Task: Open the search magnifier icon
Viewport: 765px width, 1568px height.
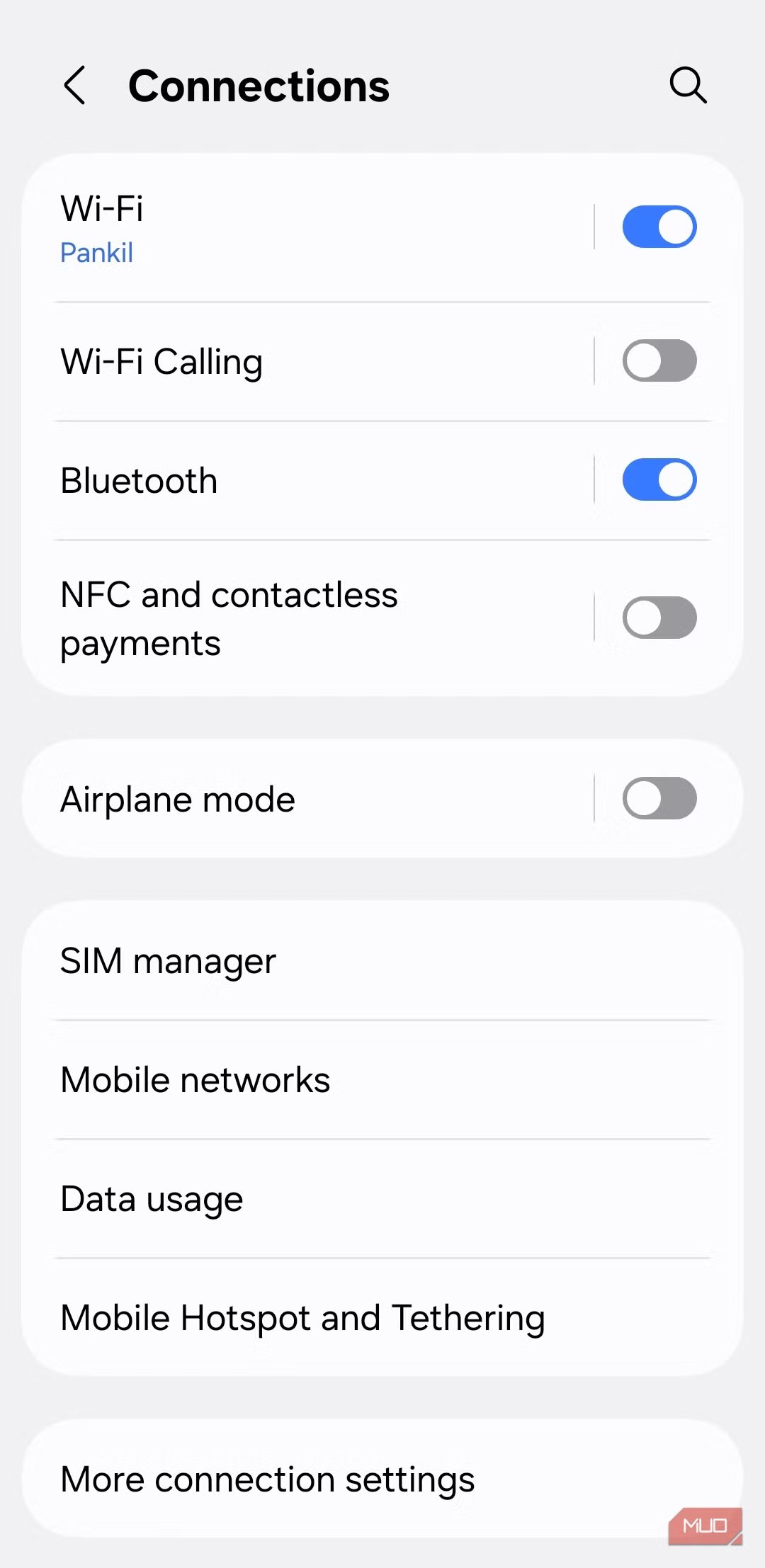Action: tap(687, 86)
